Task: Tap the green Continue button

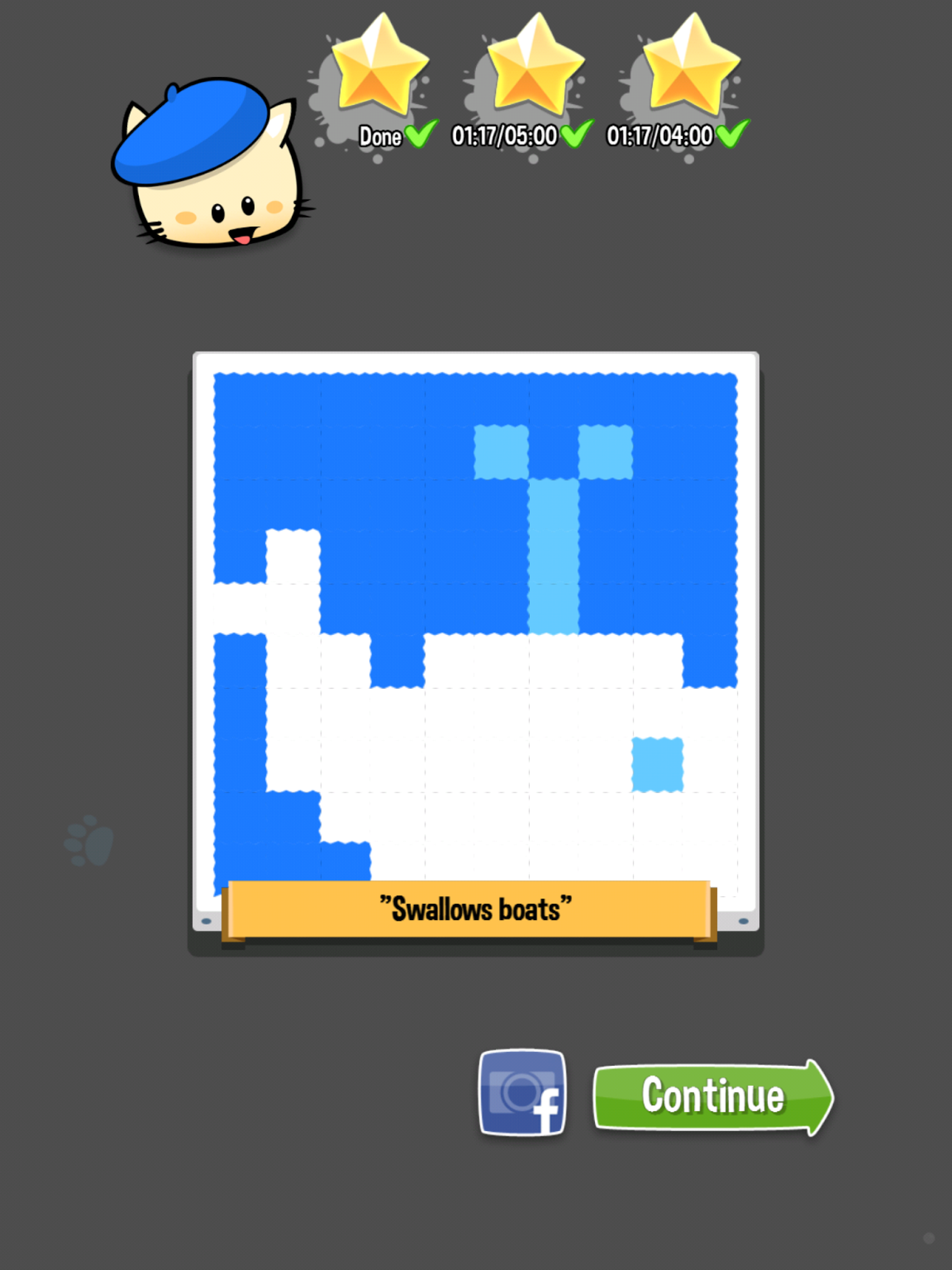Action: 712,1096
